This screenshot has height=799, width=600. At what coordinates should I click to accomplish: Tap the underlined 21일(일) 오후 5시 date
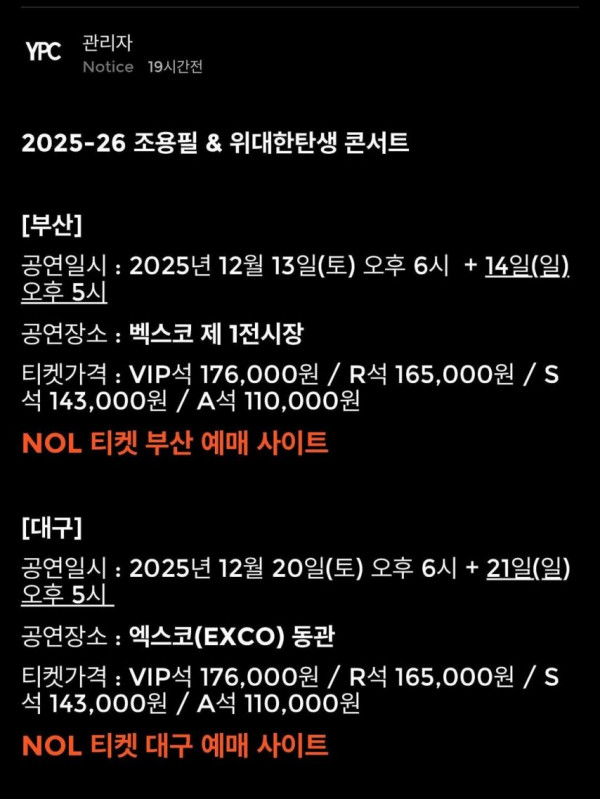pos(526,569)
